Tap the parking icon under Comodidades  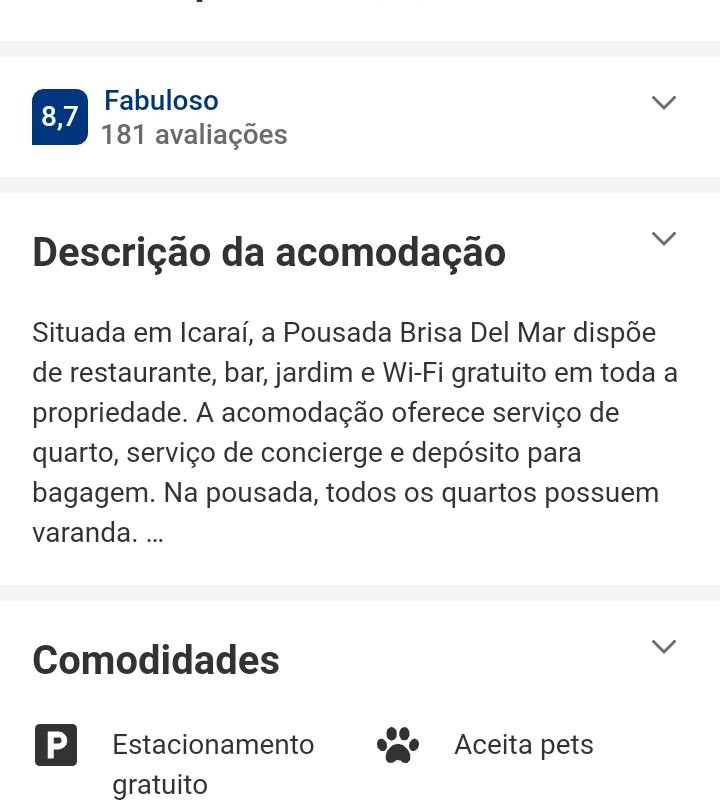(x=56, y=745)
